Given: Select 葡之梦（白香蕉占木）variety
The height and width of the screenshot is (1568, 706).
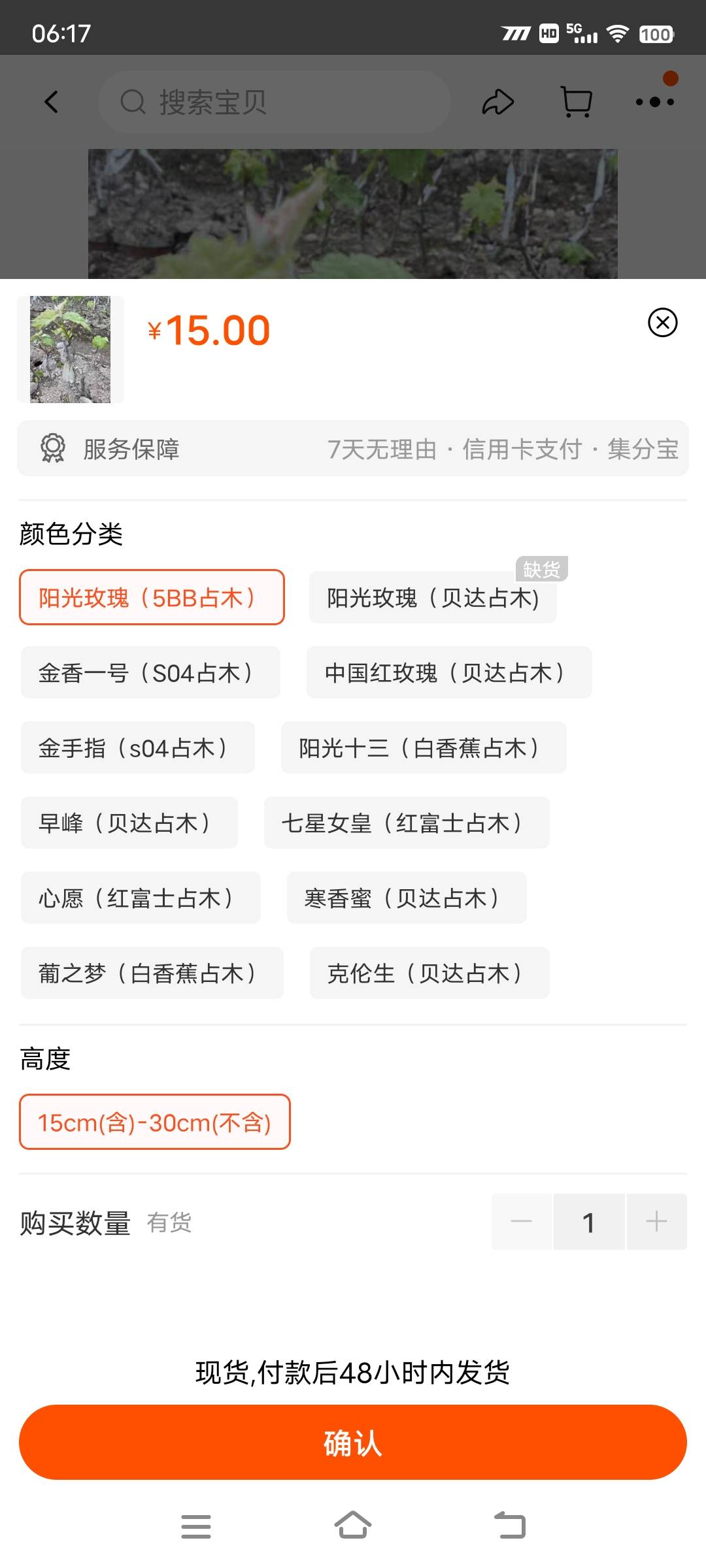Looking at the screenshot, I should click(x=152, y=973).
